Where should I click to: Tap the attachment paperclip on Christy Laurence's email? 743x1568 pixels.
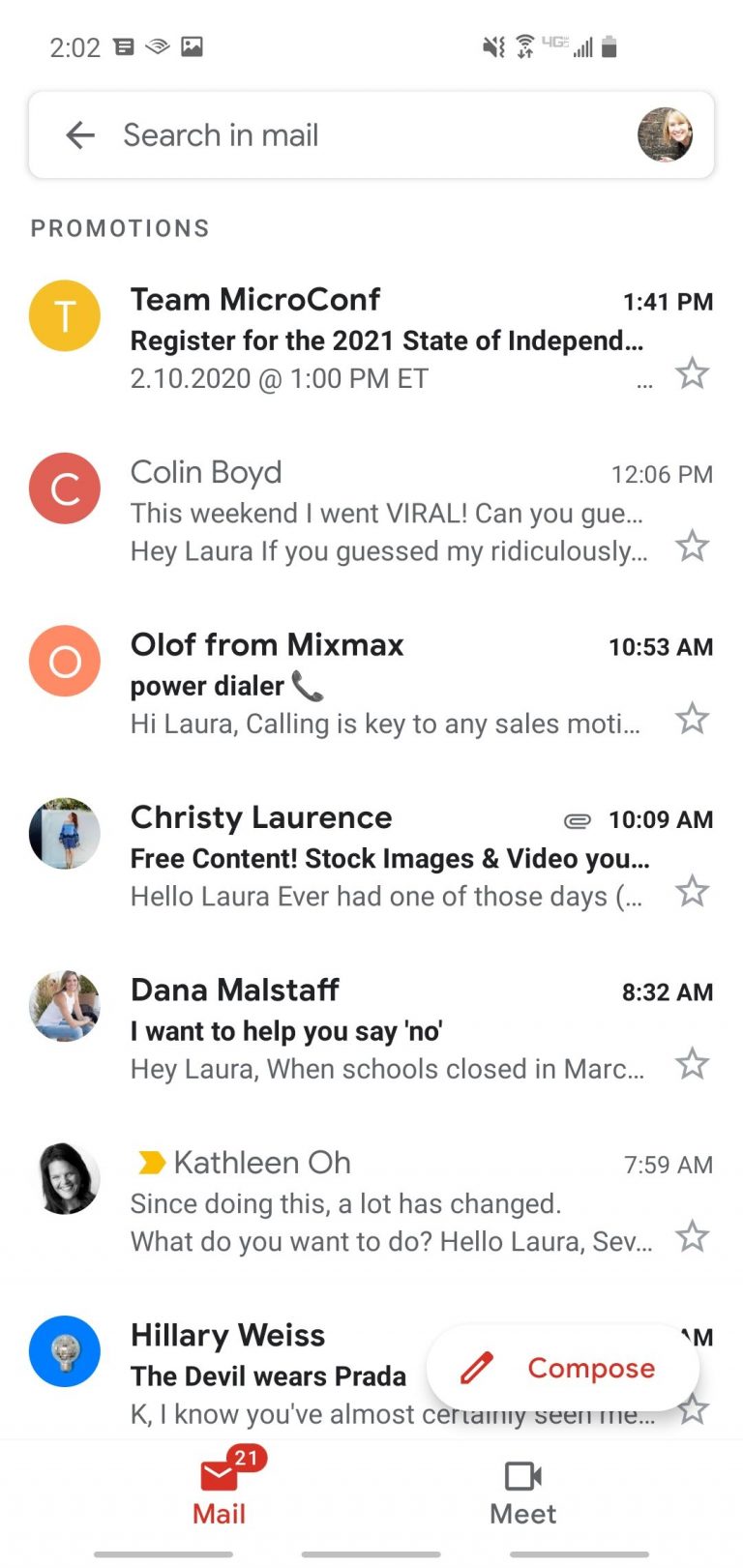[x=577, y=819]
